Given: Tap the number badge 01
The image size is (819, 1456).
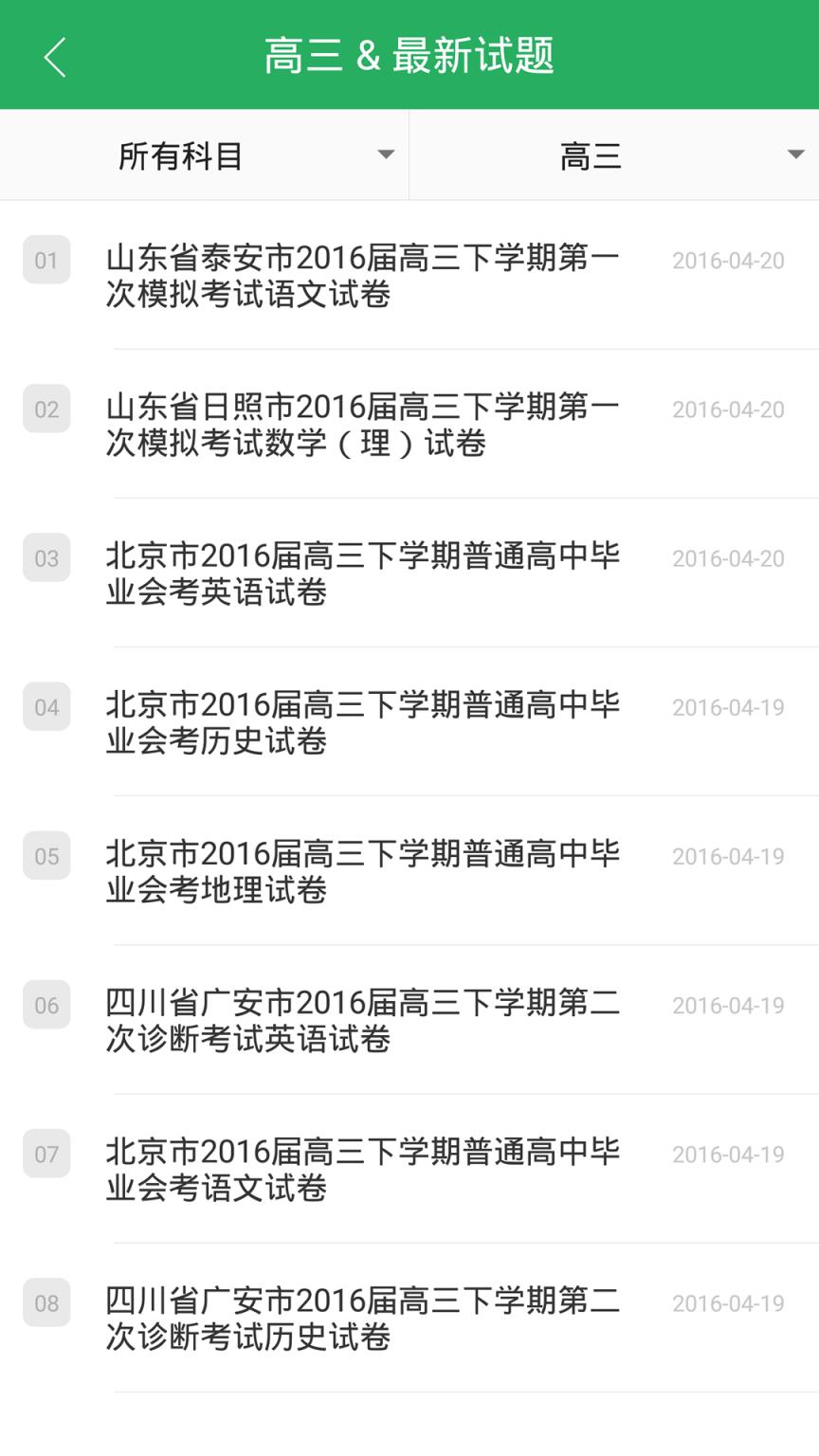Looking at the screenshot, I should point(45,261).
